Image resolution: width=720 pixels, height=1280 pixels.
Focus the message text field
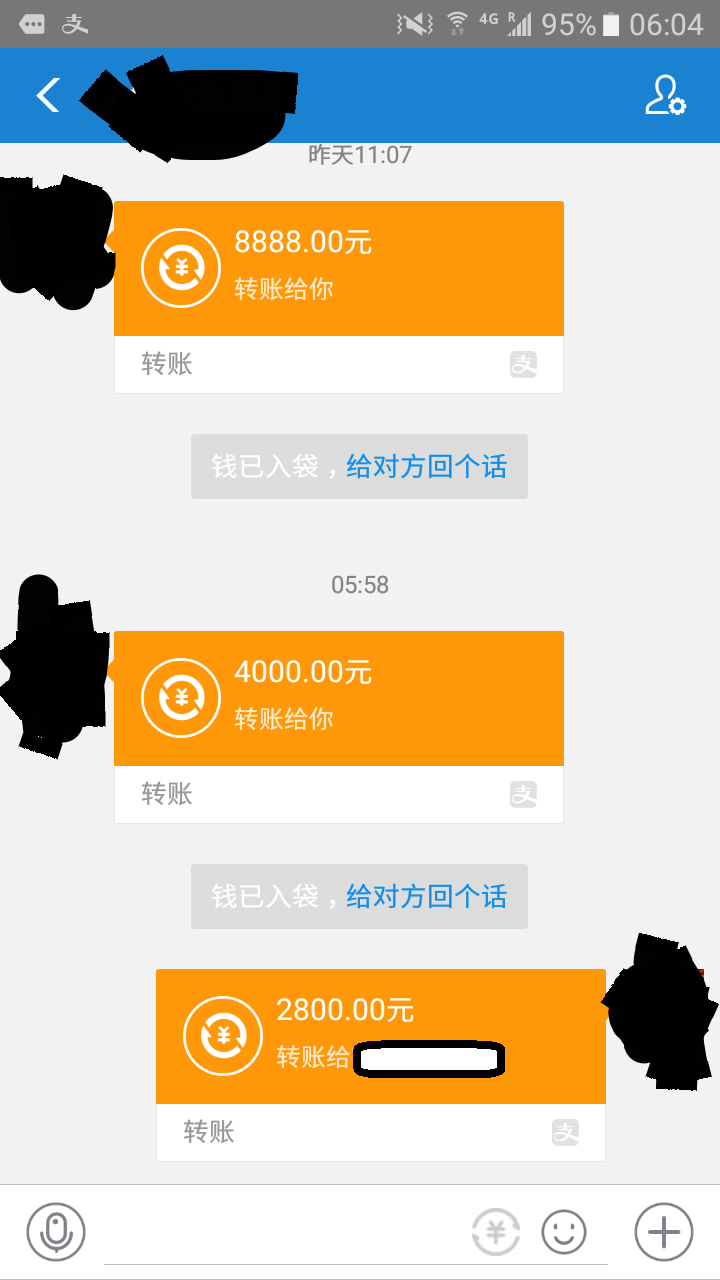pyautogui.click(x=285, y=1232)
